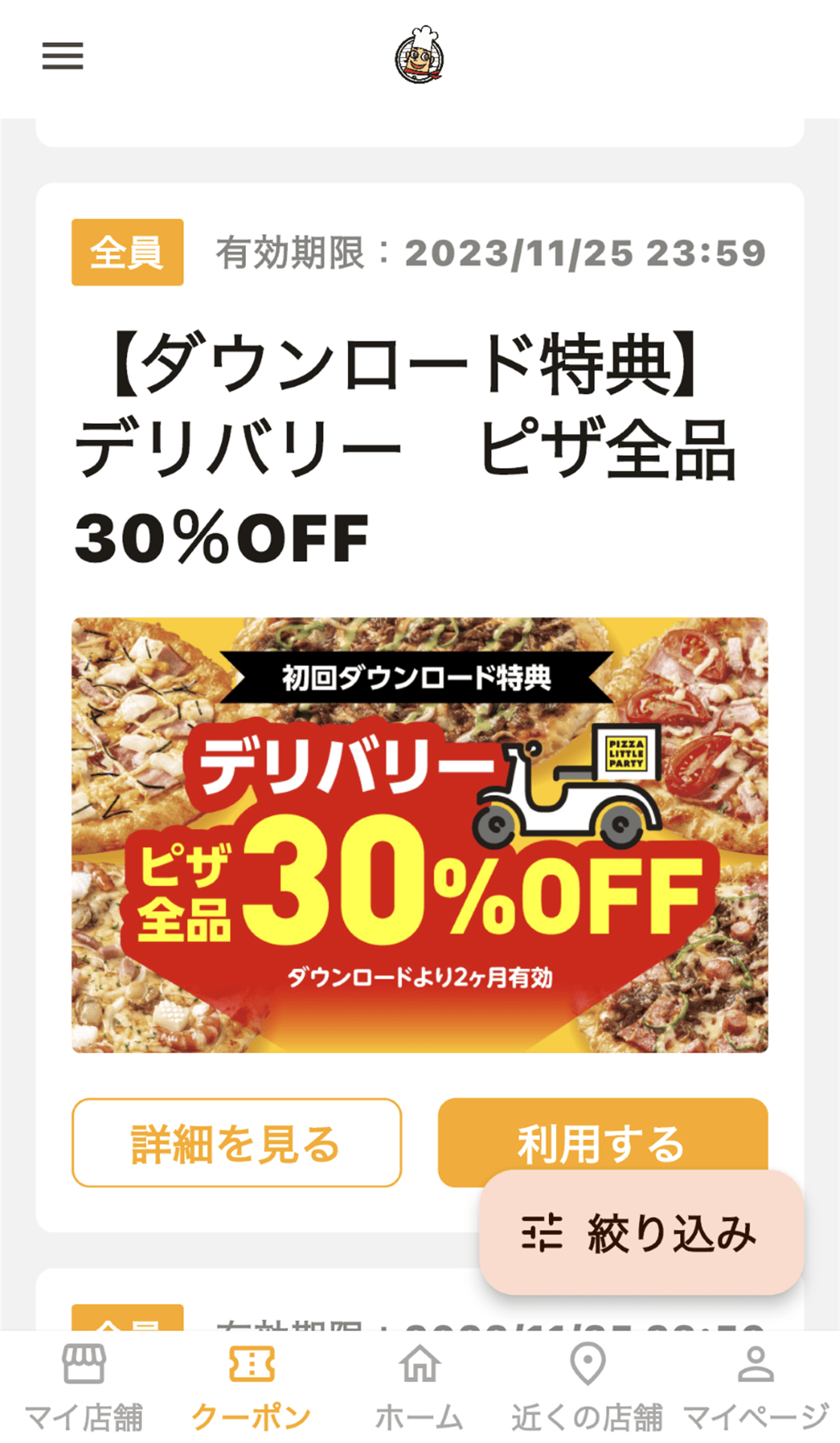This screenshot has height=1443, width=840.
Task: Open the 近くの店舗 tab
Action: tap(587, 1387)
